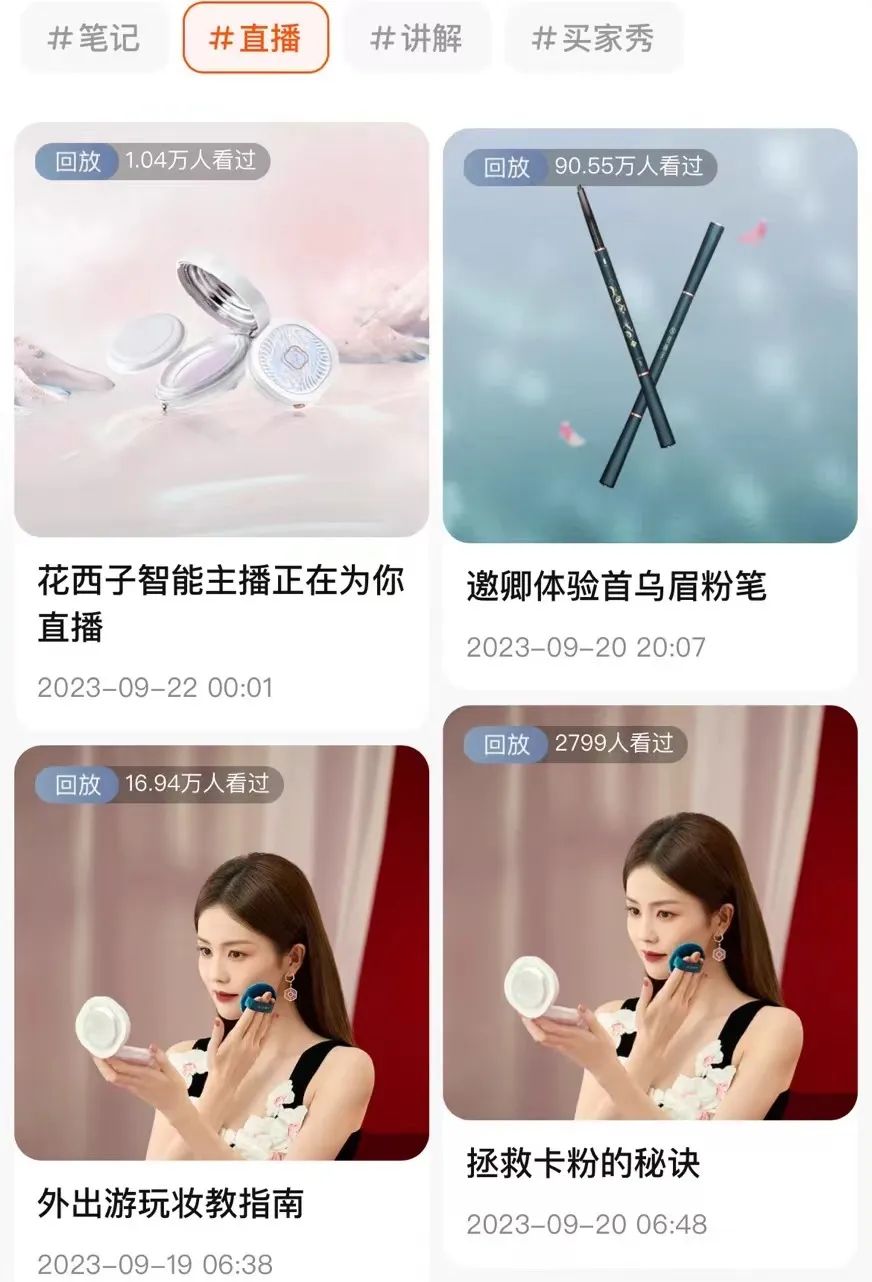Screen dimensions: 872x1282
Task: Open the 花西子智能主播正在为你直播 replay
Action: pyautogui.click(x=221, y=330)
